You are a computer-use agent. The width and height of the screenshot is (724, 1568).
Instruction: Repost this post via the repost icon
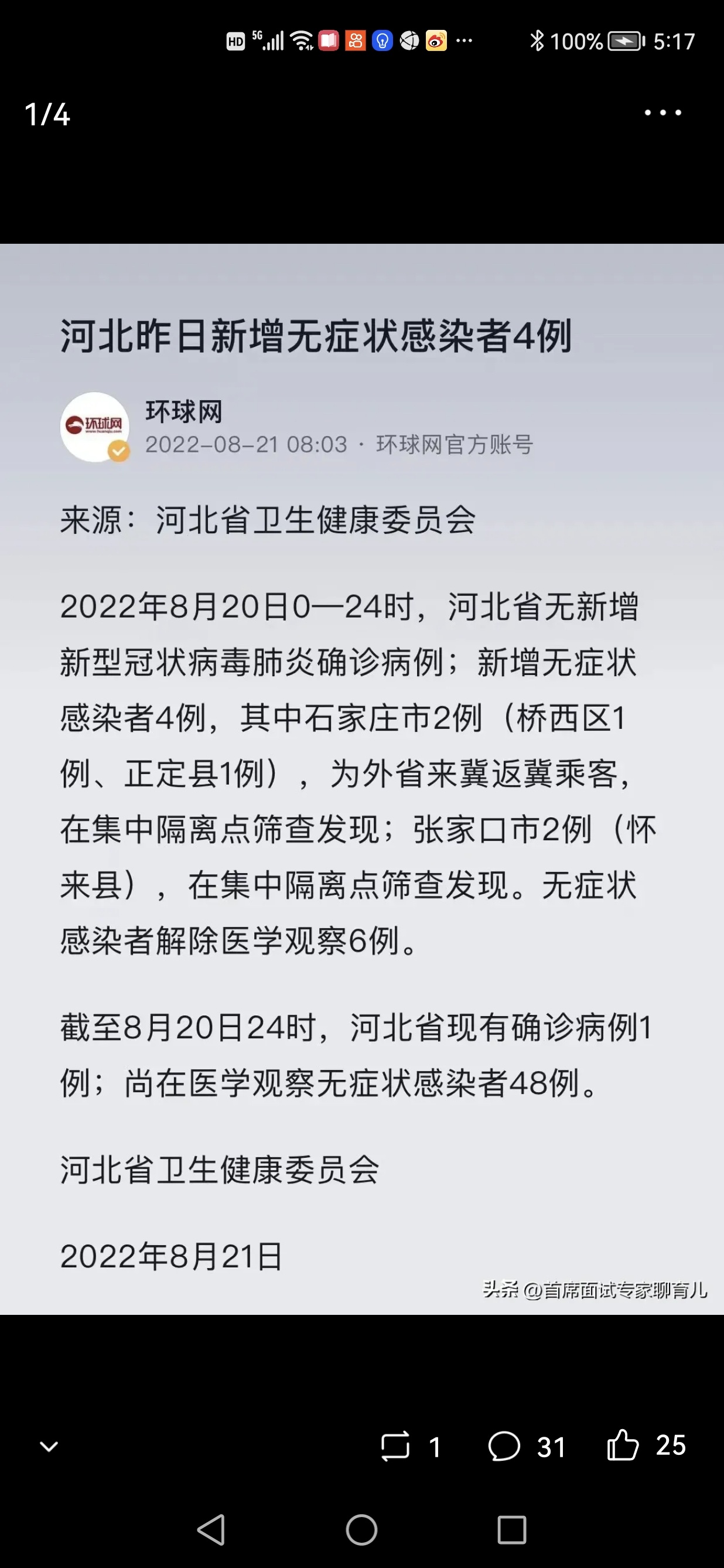pyautogui.click(x=395, y=1446)
